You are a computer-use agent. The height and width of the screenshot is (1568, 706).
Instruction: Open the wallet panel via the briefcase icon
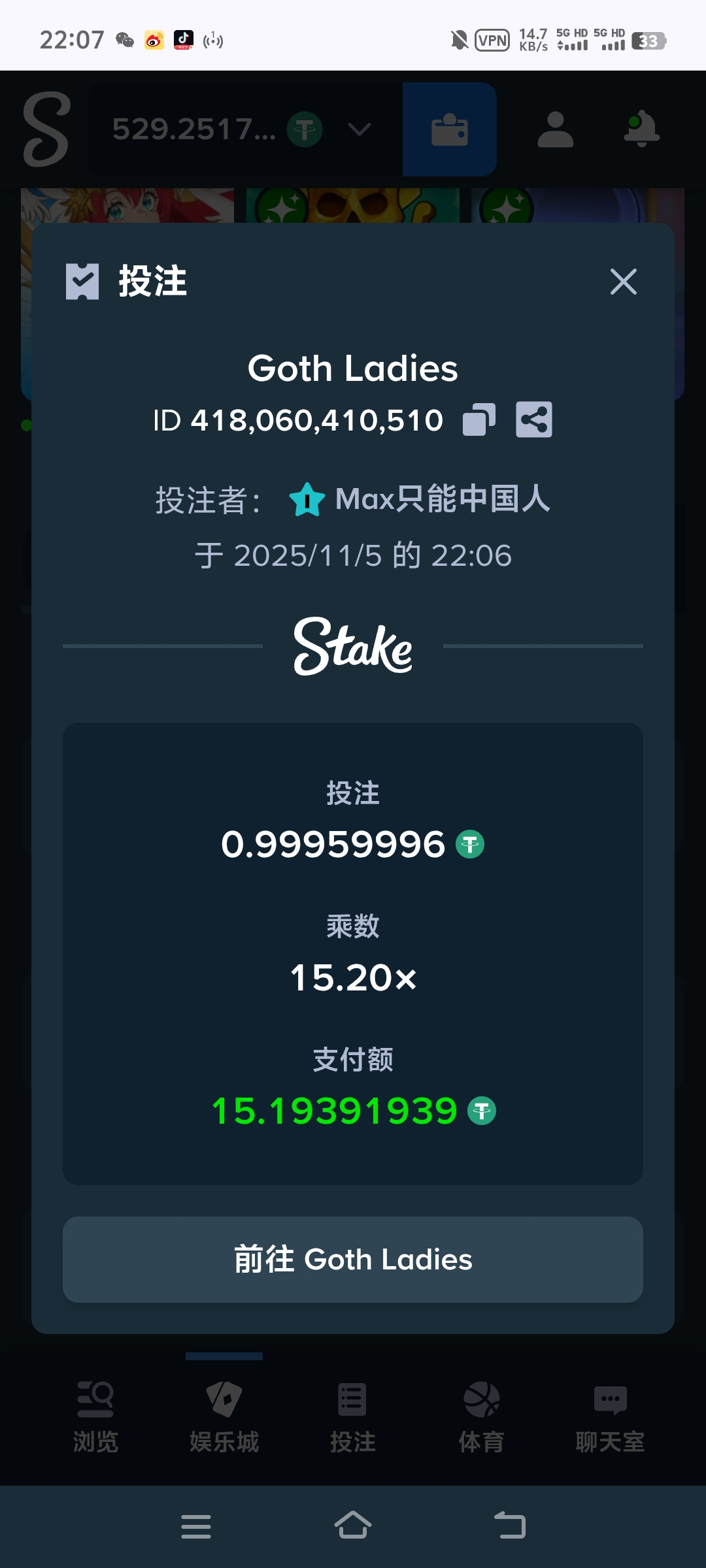[449, 129]
